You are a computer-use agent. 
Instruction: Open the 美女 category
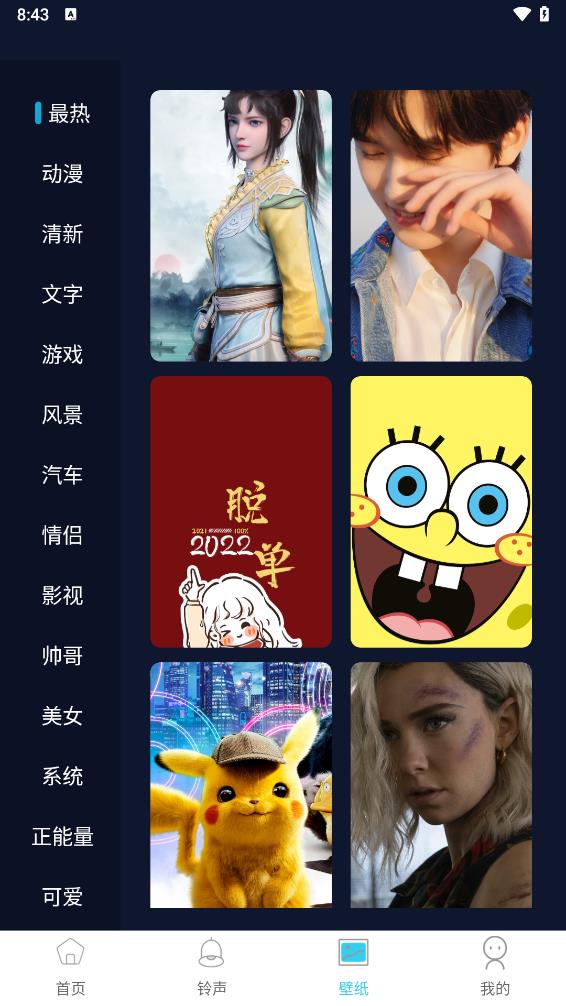coord(62,716)
